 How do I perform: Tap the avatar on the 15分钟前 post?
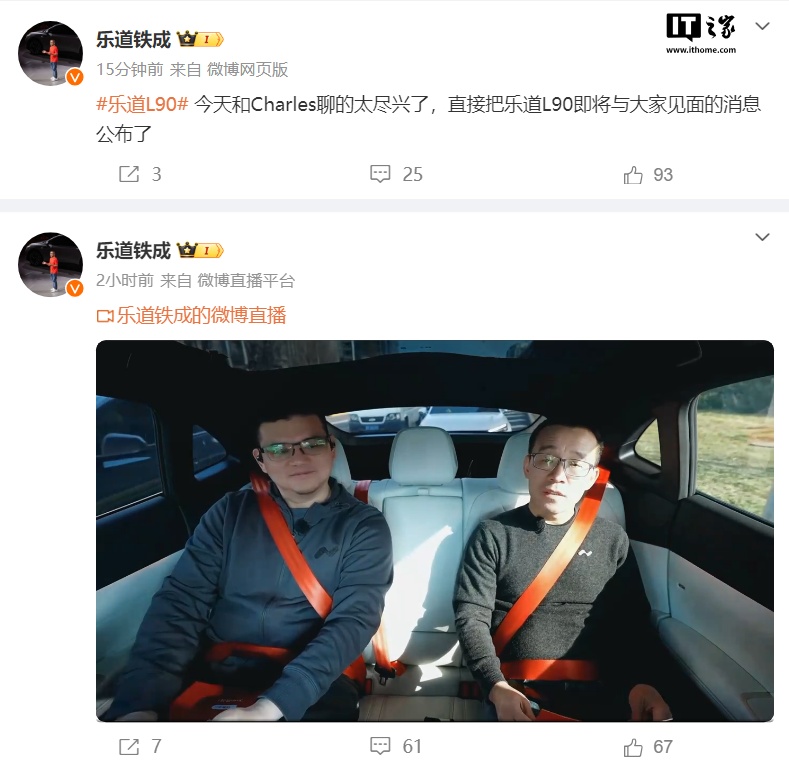51,52
